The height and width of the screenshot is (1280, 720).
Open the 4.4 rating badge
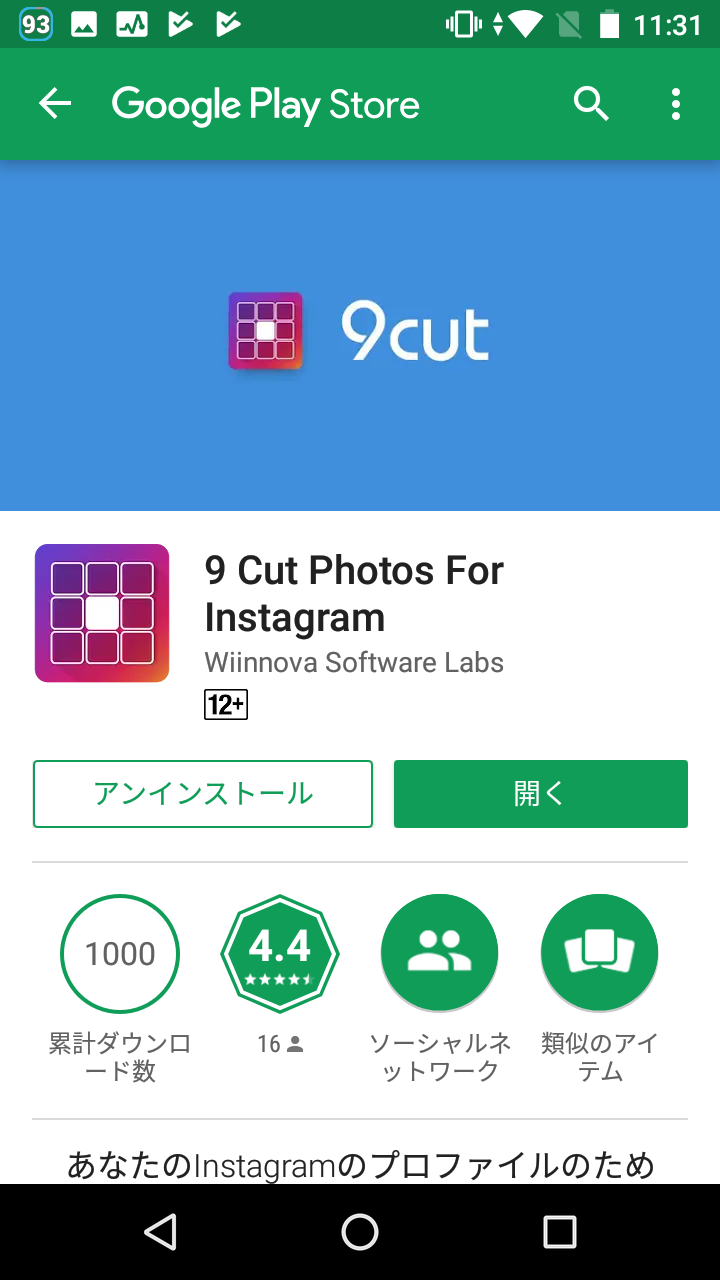[x=280, y=951]
